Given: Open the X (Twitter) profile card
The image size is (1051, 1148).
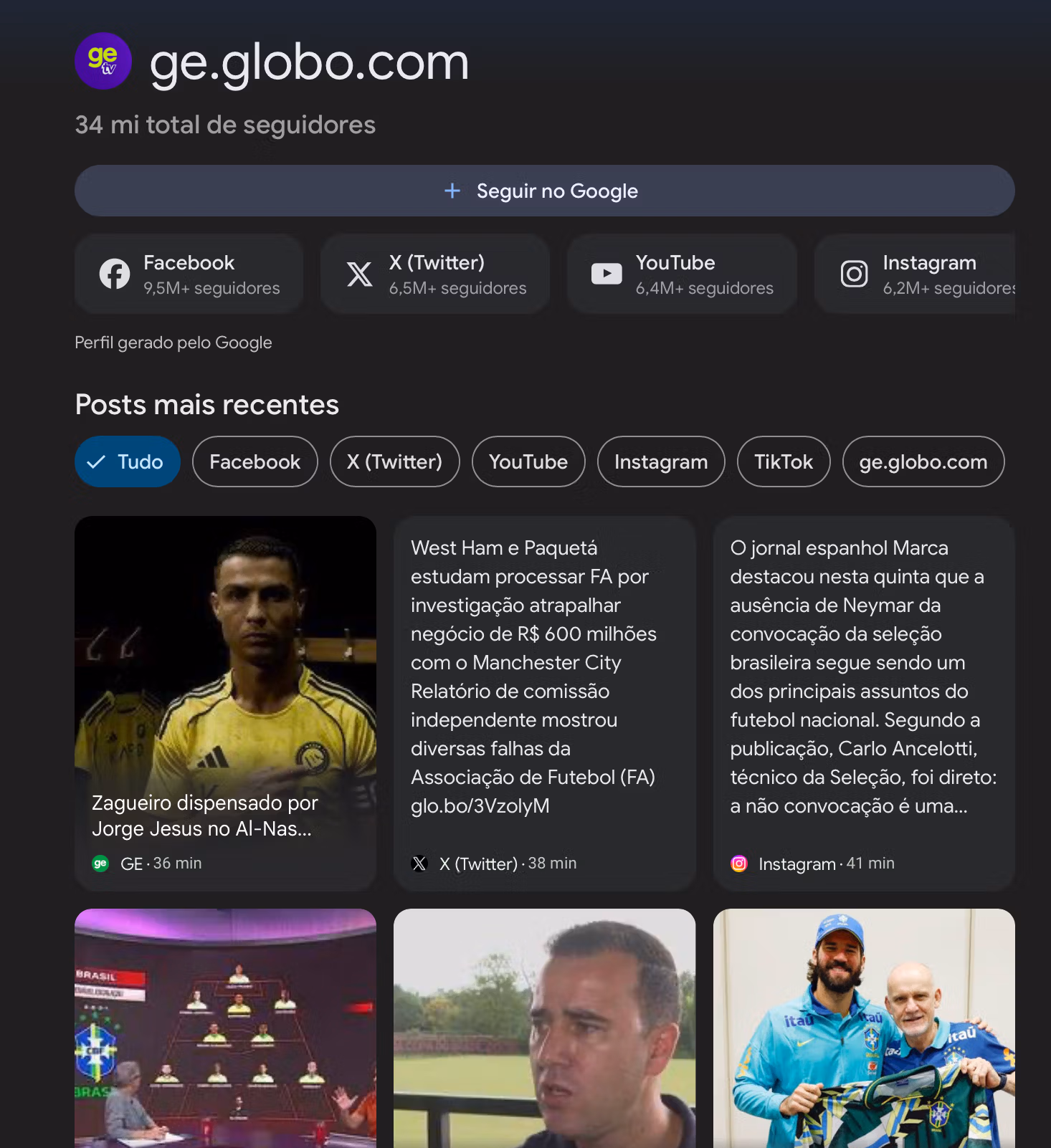Looking at the screenshot, I should tap(435, 274).
